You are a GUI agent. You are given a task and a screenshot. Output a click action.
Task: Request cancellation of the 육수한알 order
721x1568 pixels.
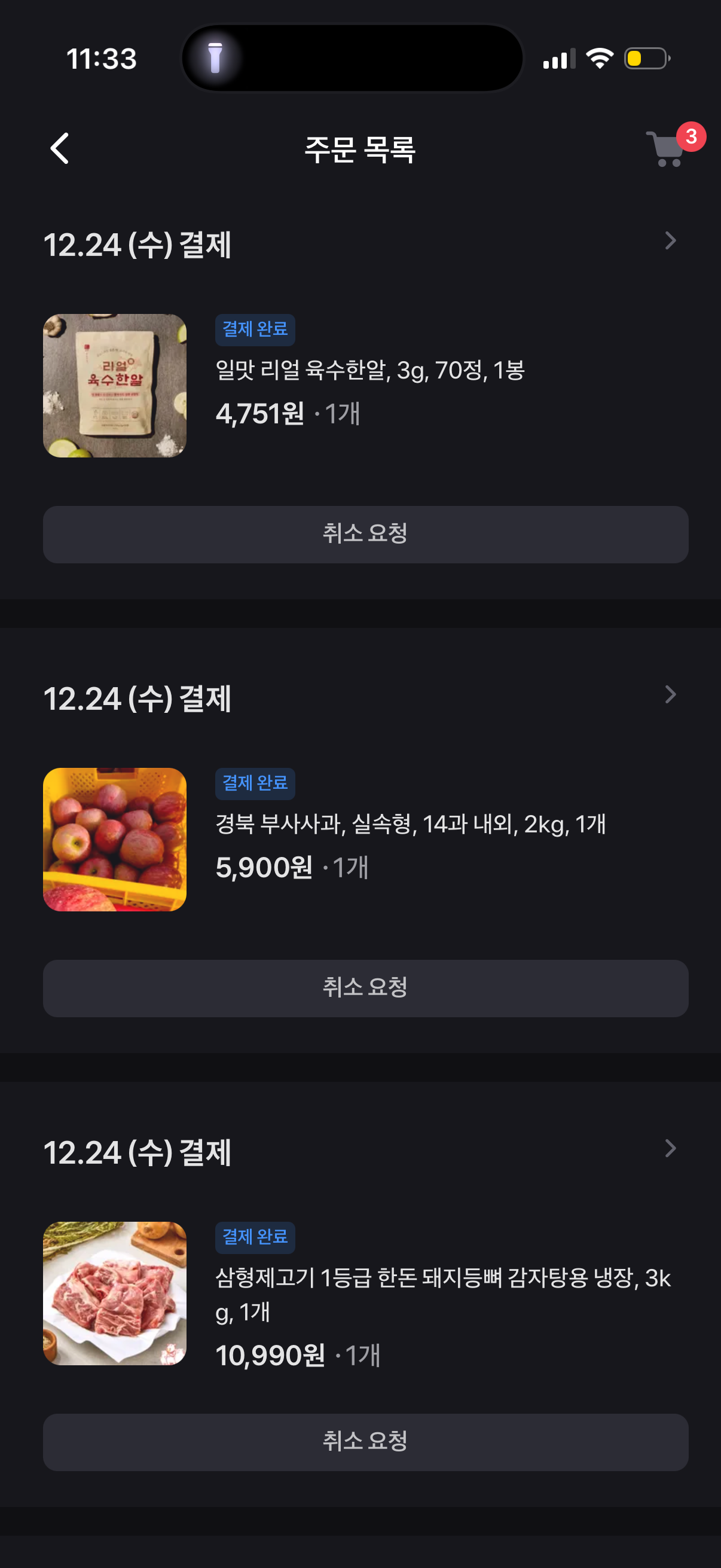point(365,534)
